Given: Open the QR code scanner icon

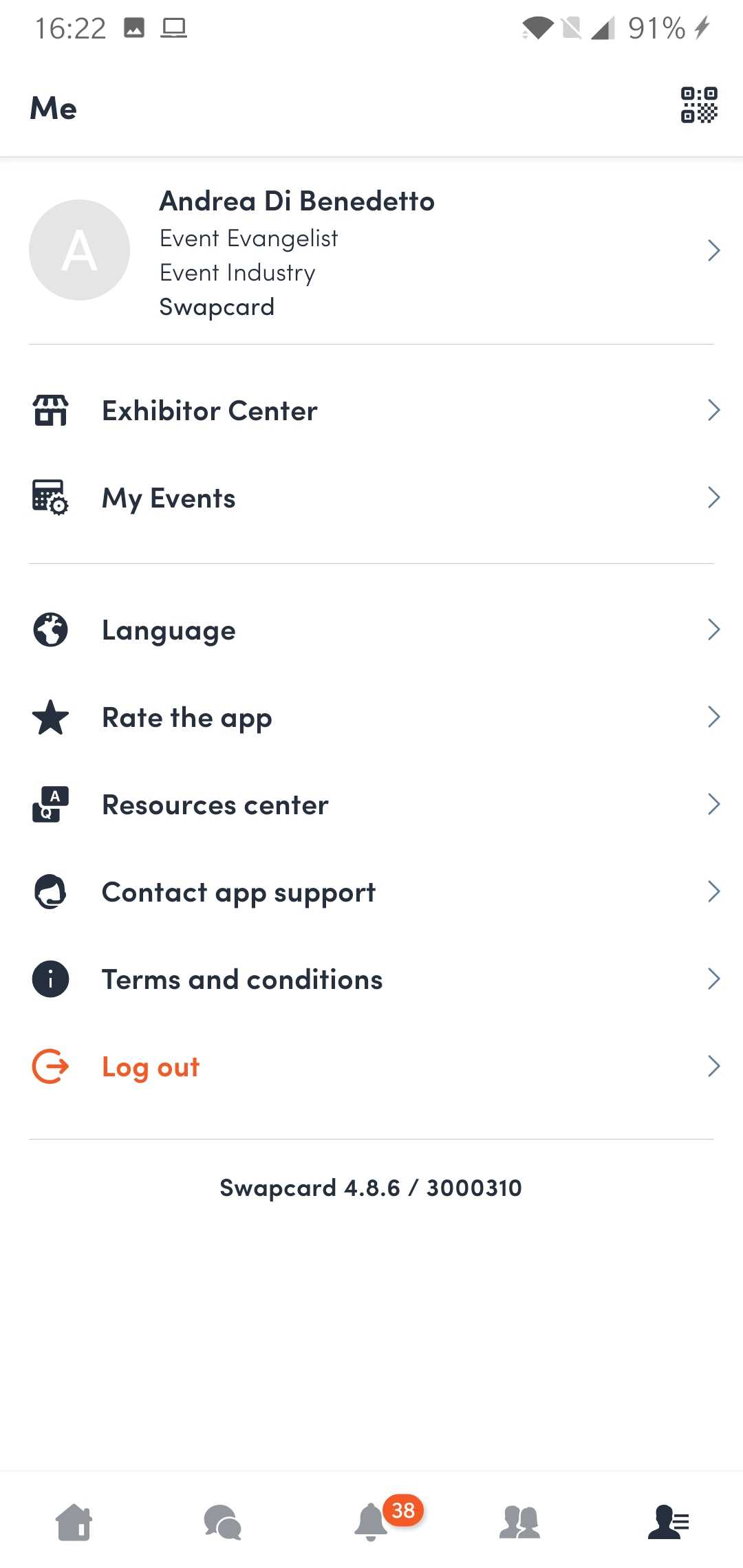Looking at the screenshot, I should pyautogui.click(x=698, y=105).
